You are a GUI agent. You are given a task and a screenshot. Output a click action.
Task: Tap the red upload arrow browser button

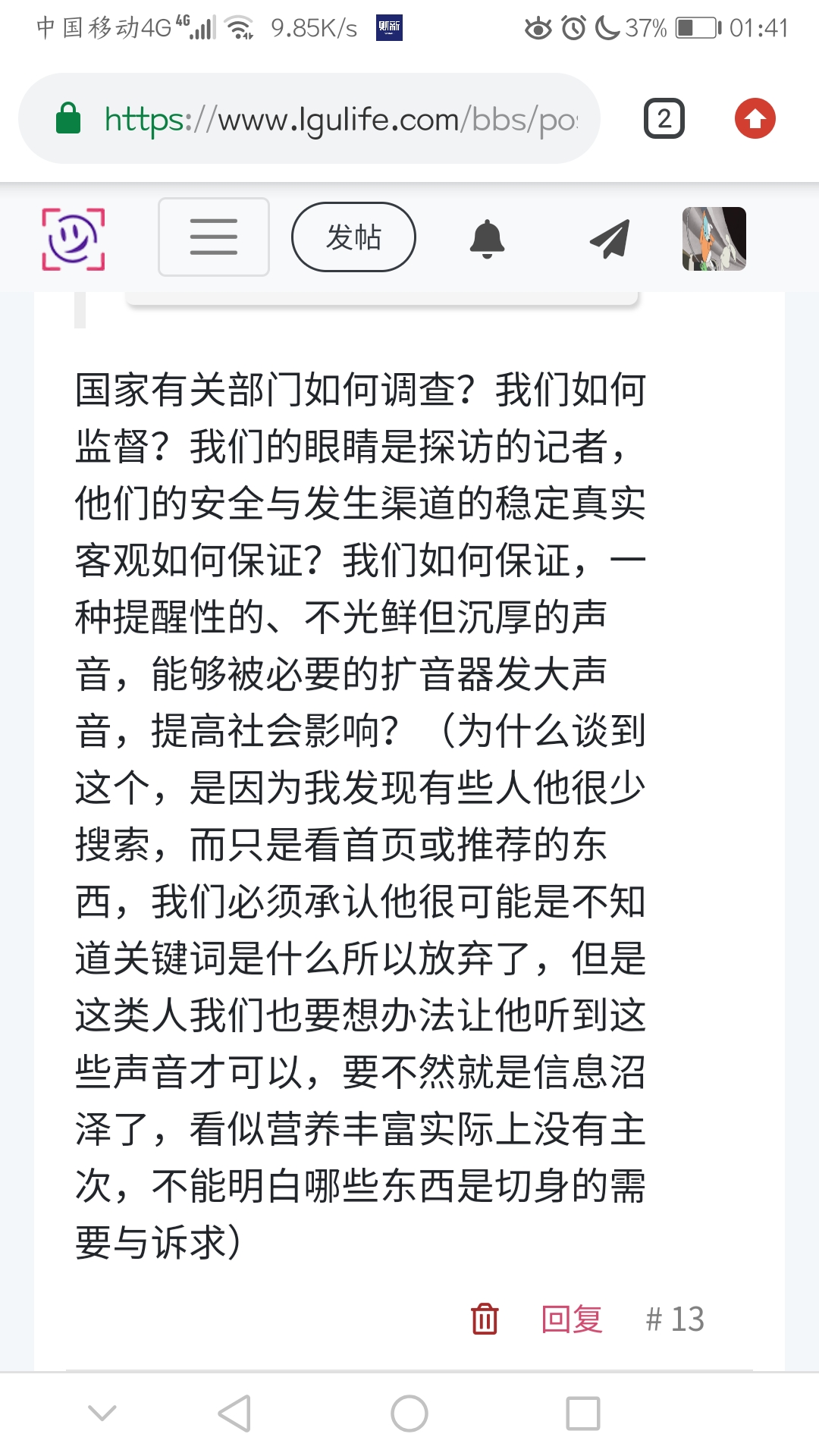click(755, 119)
